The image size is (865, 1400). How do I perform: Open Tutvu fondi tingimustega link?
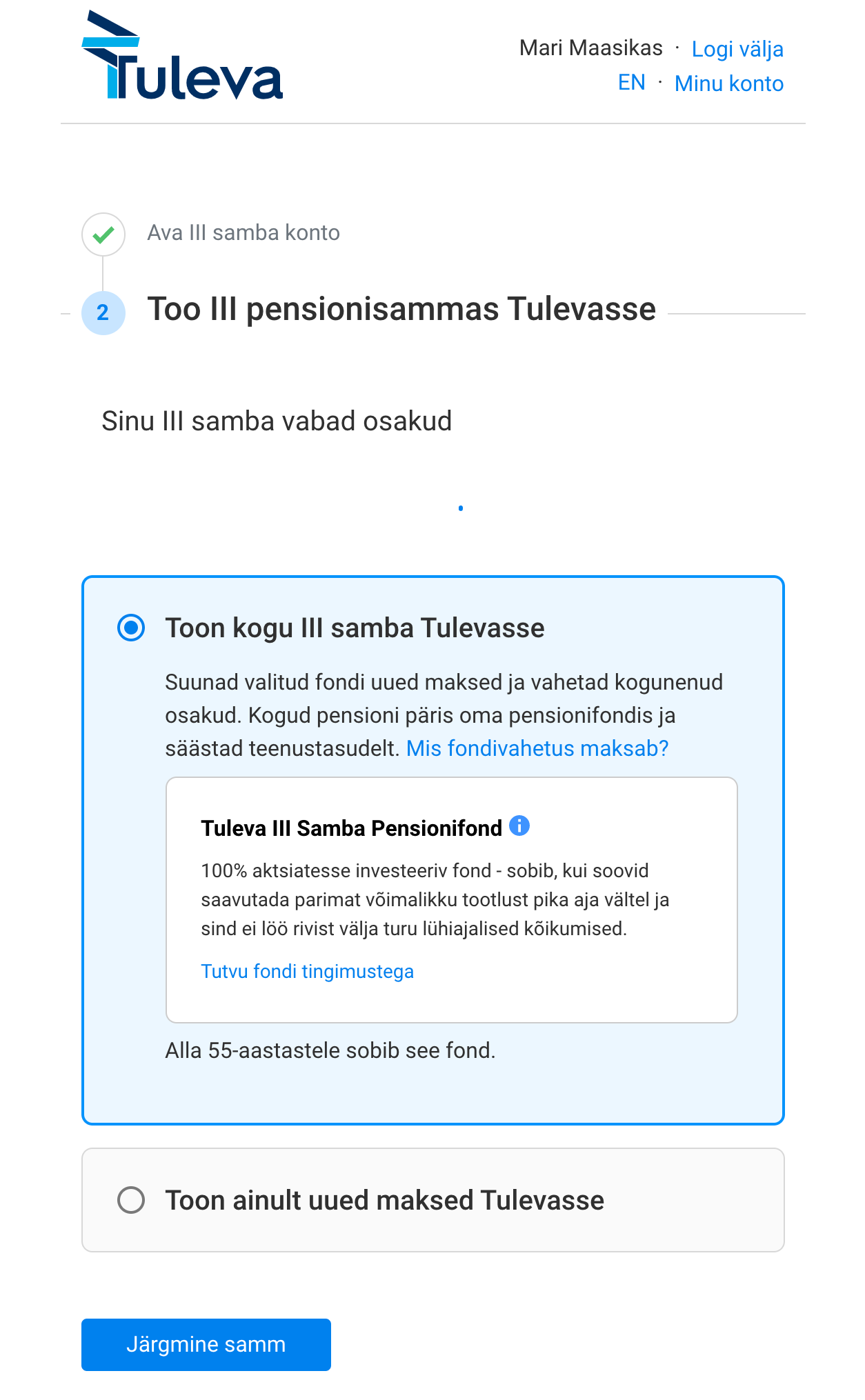[307, 971]
